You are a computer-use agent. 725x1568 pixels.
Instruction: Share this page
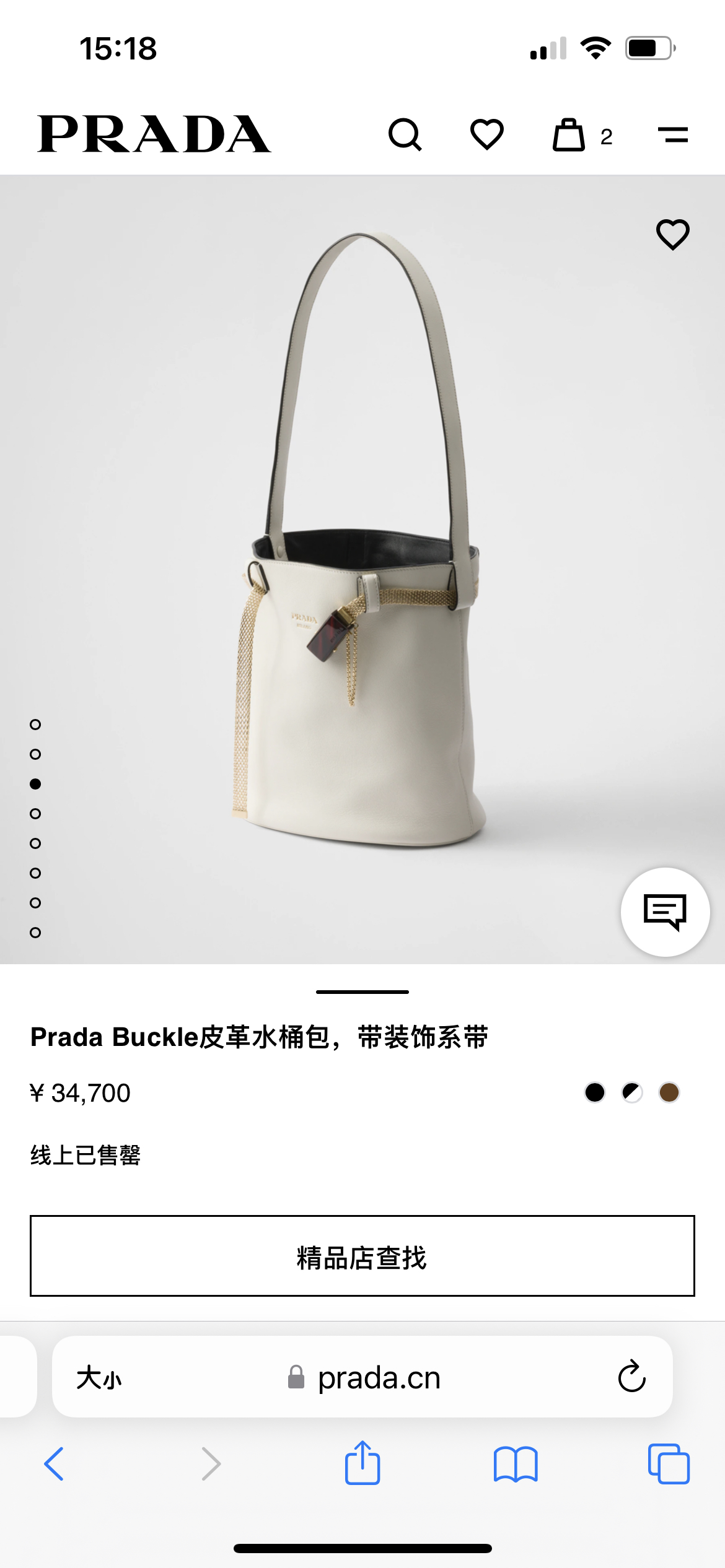click(362, 1463)
